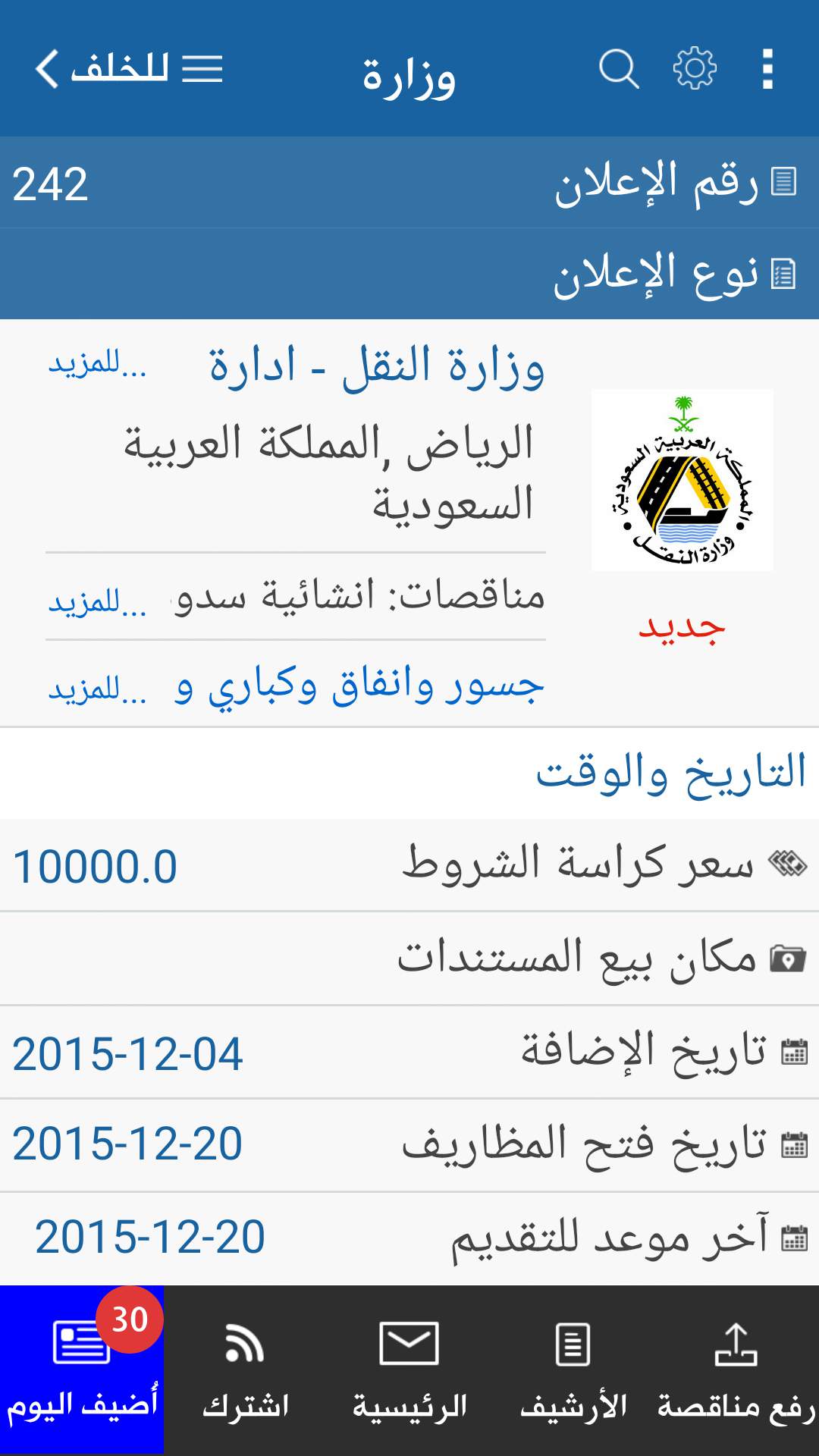819x1456 pixels.
Task: Select the رفع مناقصة tab
Action: tap(736, 1370)
